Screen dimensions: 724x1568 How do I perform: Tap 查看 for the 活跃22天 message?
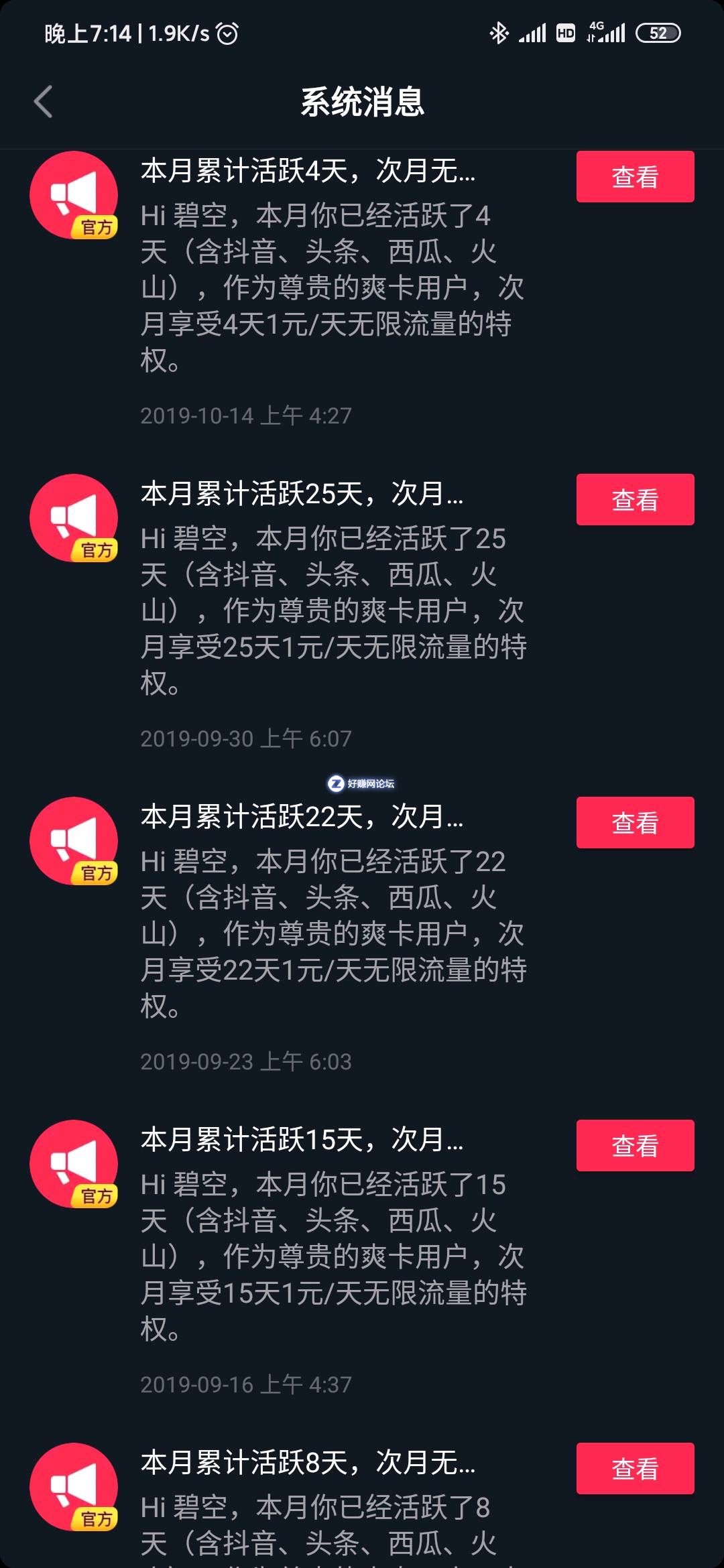635,823
